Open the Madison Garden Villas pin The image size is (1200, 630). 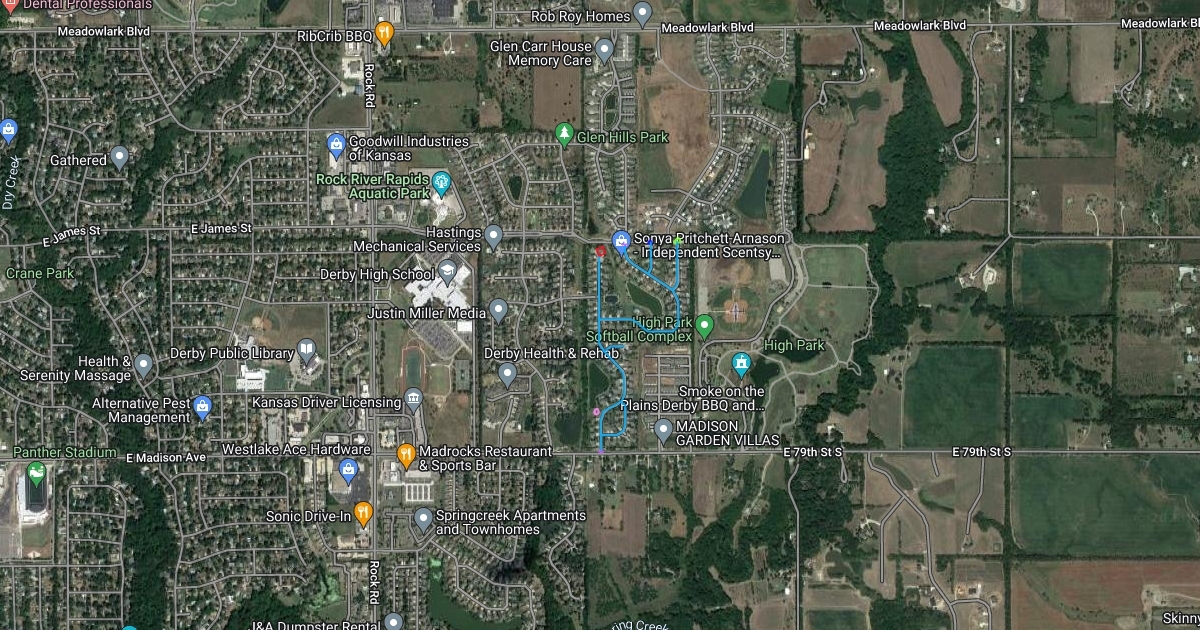point(663,430)
